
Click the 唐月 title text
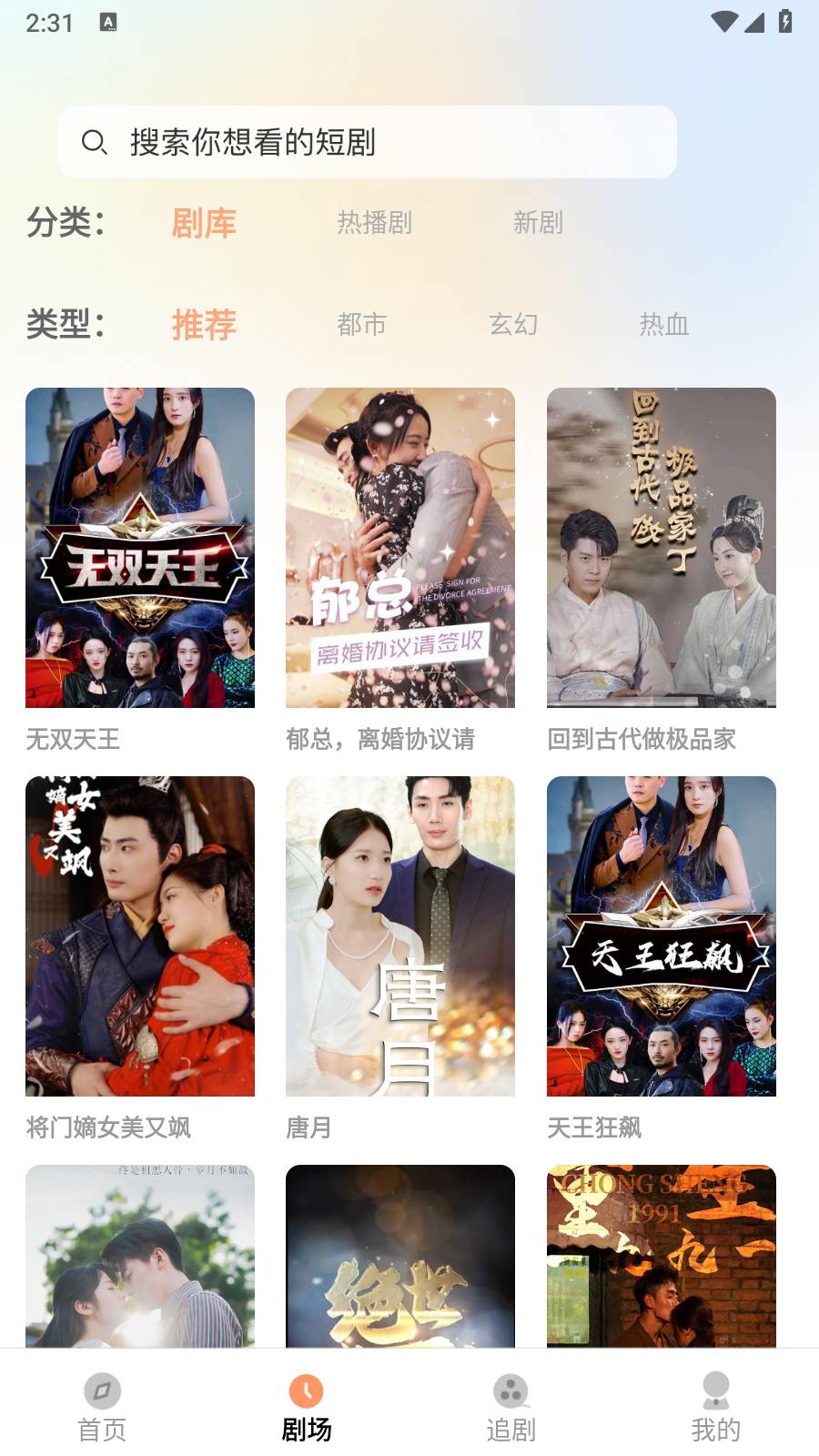(307, 1128)
